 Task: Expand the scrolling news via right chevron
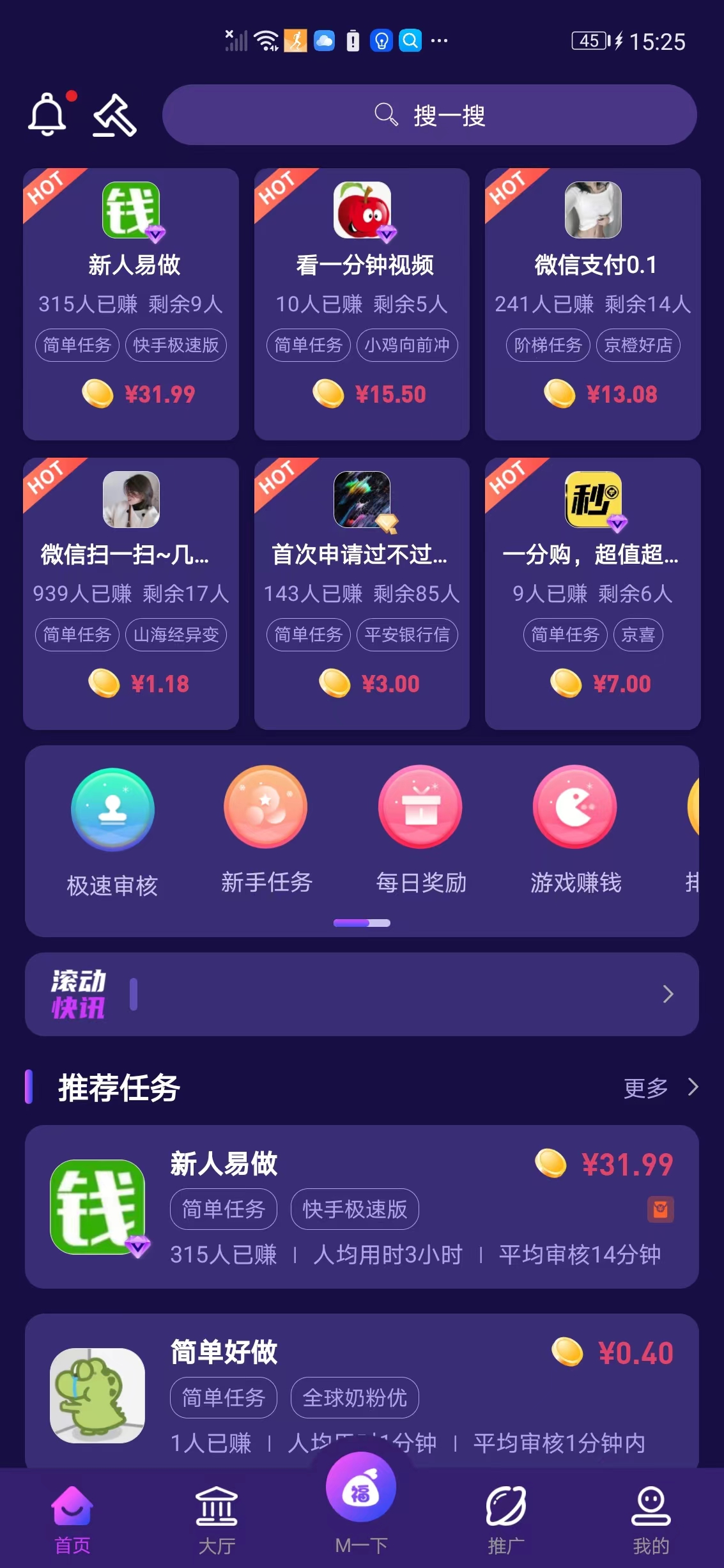pos(668,995)
